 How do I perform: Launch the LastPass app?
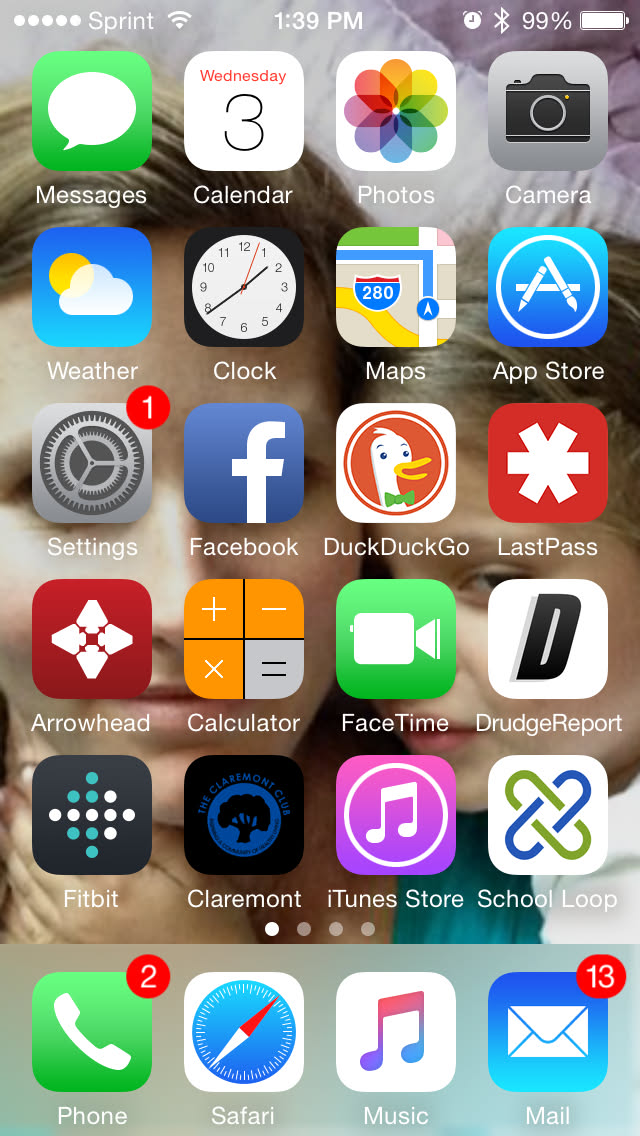[x=548, y=463]
